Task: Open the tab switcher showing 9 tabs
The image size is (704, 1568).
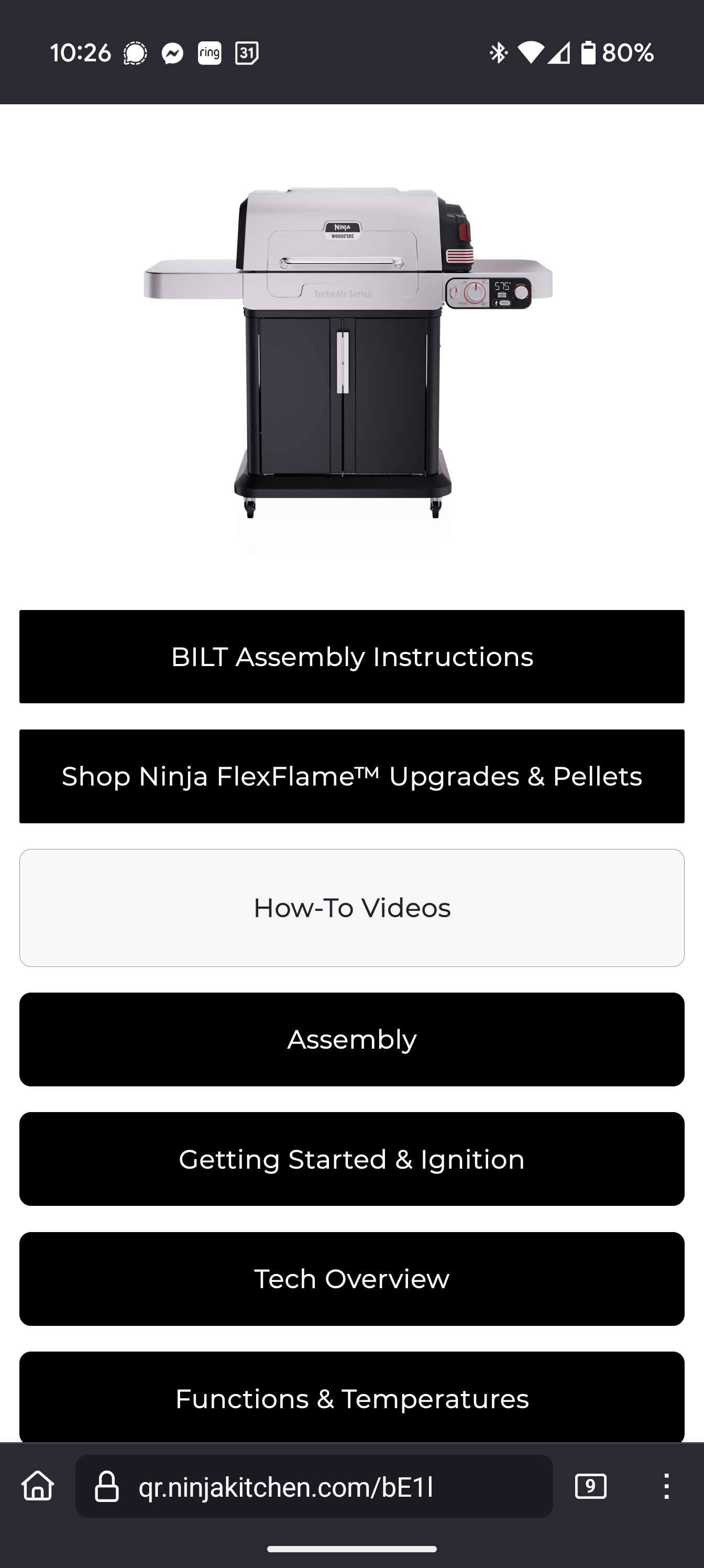Action: [x=590, y=1486]
